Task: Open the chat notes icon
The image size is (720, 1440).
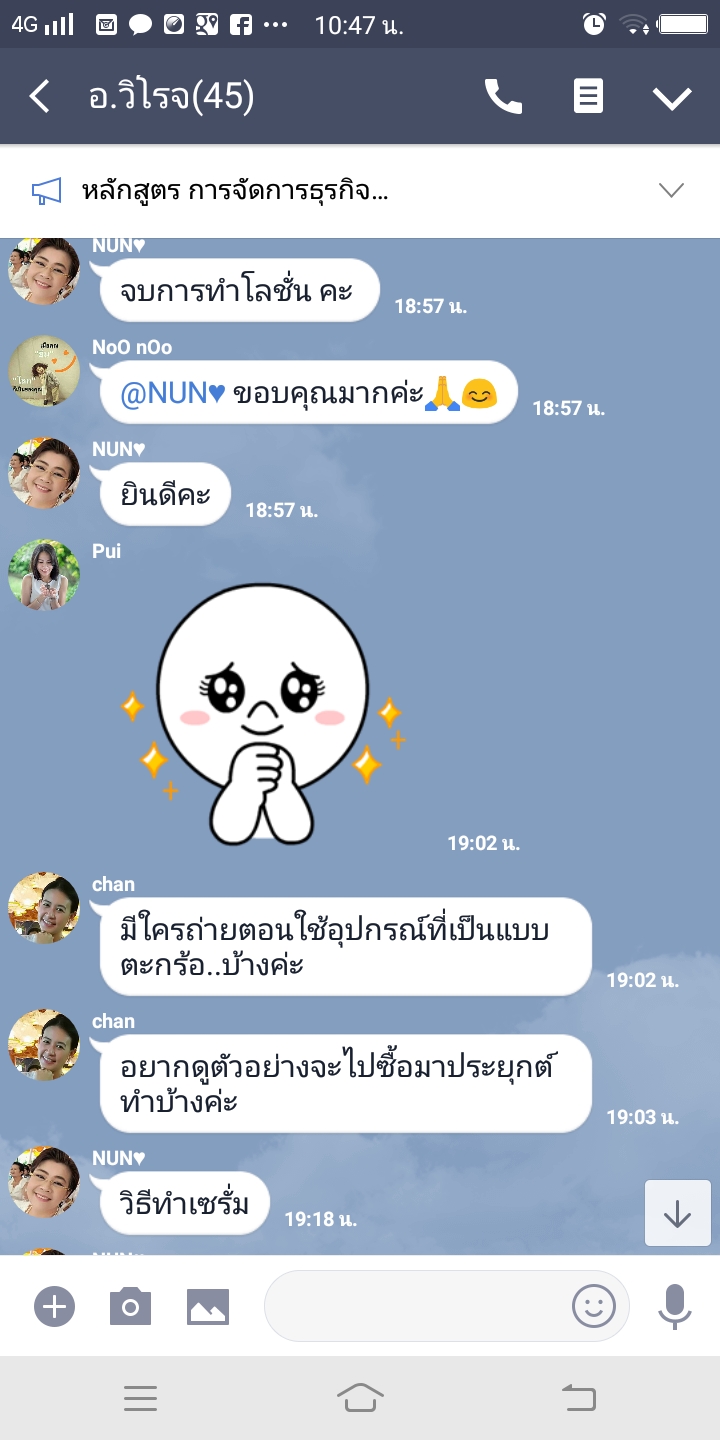Action: click(588, 97)
